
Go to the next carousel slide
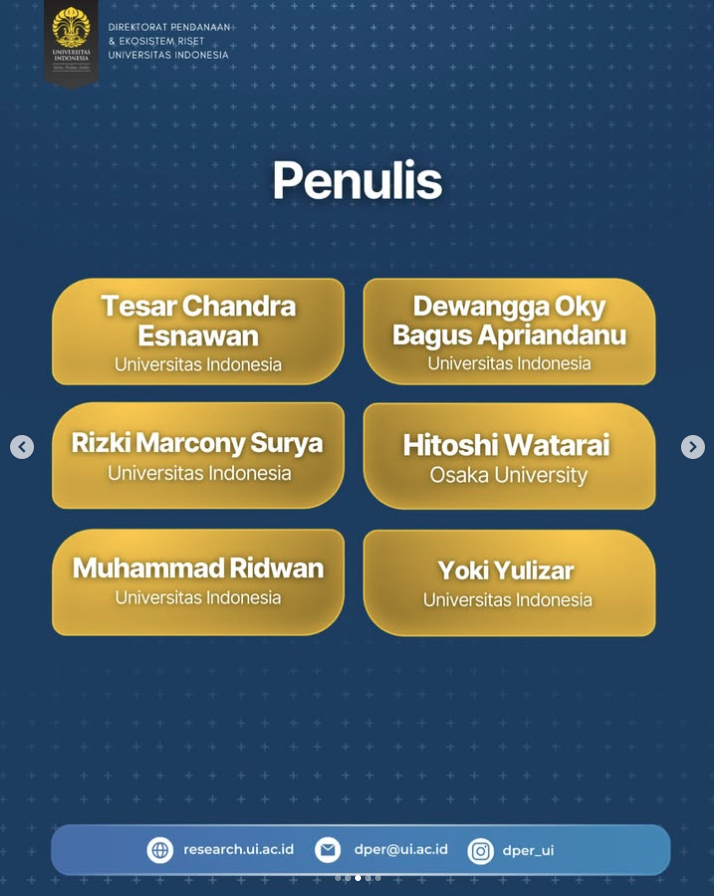[x=692, y=447]
